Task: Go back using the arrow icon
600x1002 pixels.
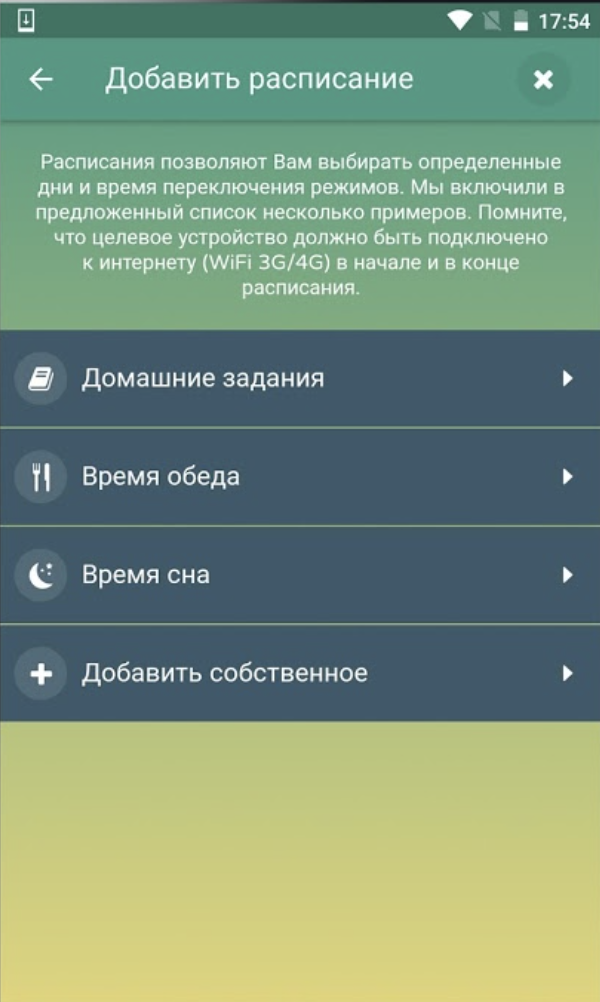Action: tap(41, 80)
